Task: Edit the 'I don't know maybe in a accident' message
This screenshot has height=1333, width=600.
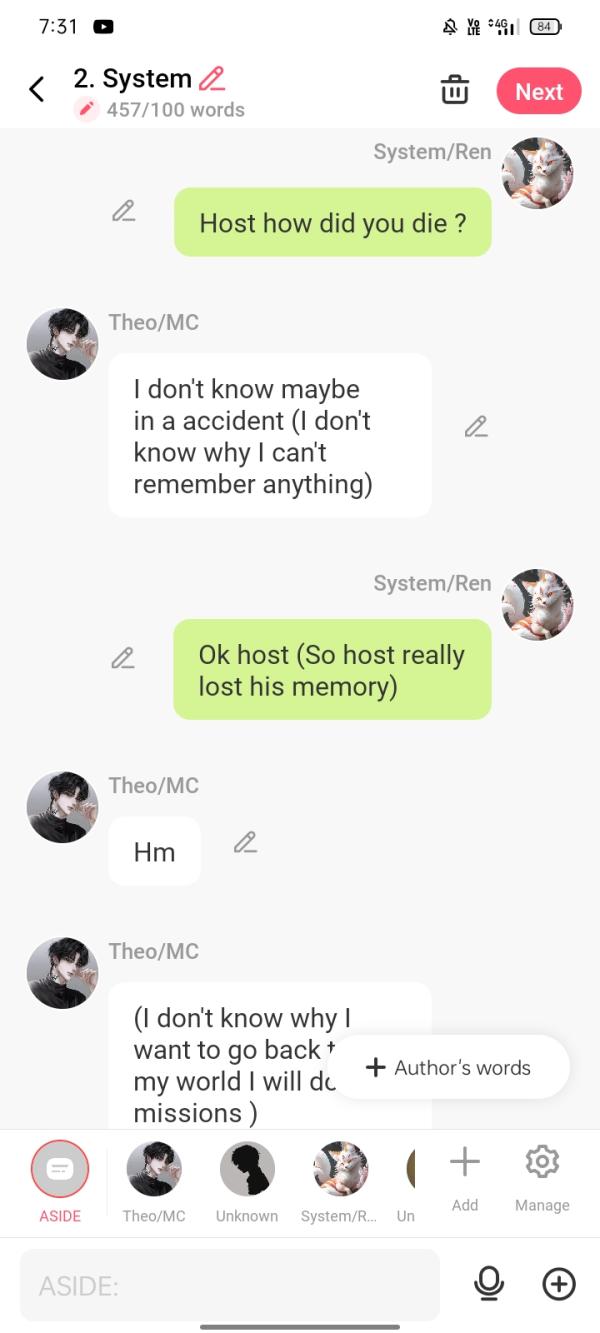Action: 476,427
